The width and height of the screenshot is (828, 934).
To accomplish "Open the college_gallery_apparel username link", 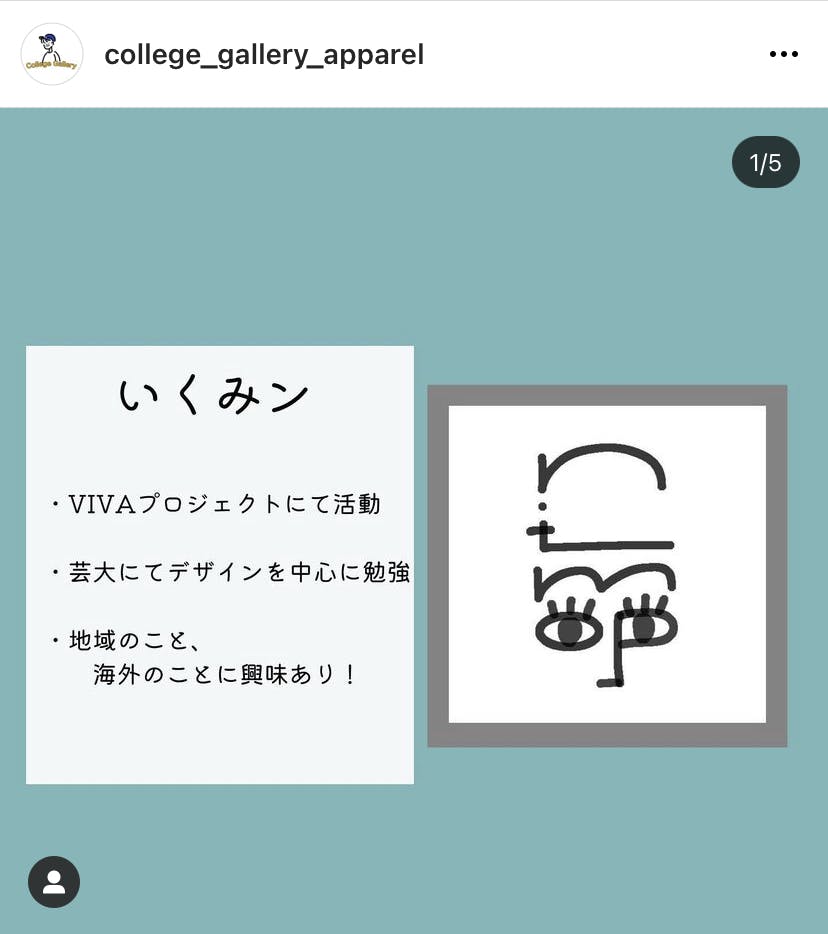I will [264, 55].
